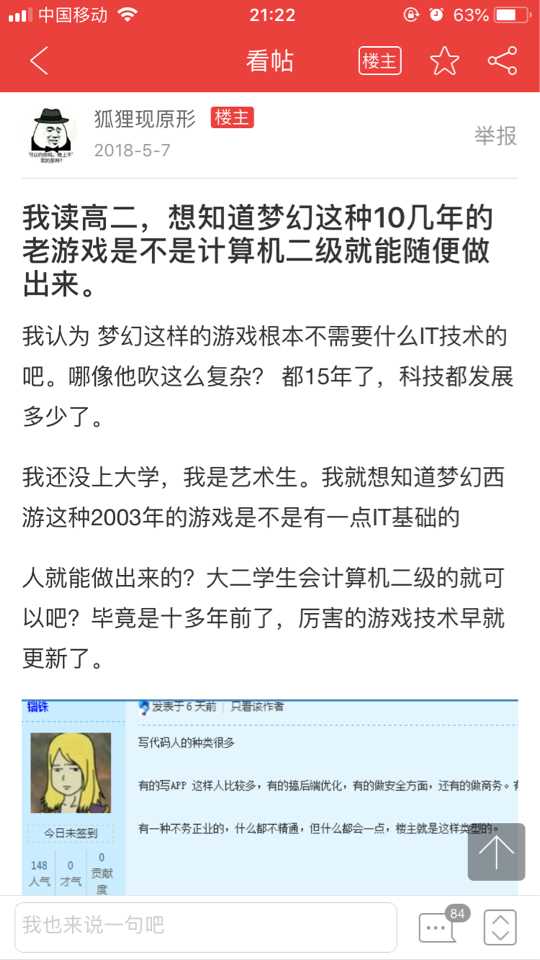Open the username 狐狸现原形
This screenshot has width=540, height=960.
coord(145,119)
